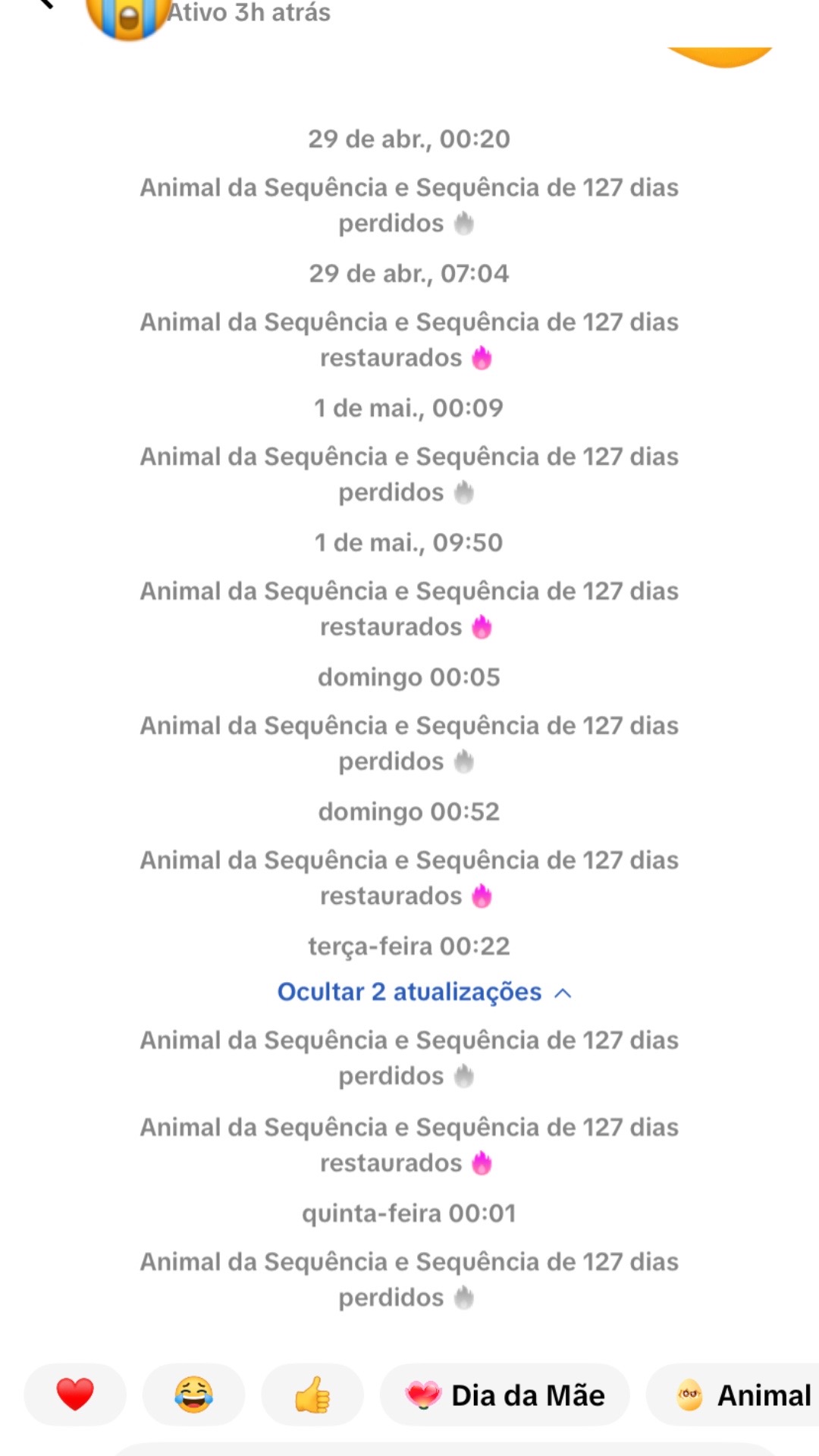Collapse the Ocultar 2 atualizações link
The height and width of the screenshot is (1456, 819).
tap(424, 992)
